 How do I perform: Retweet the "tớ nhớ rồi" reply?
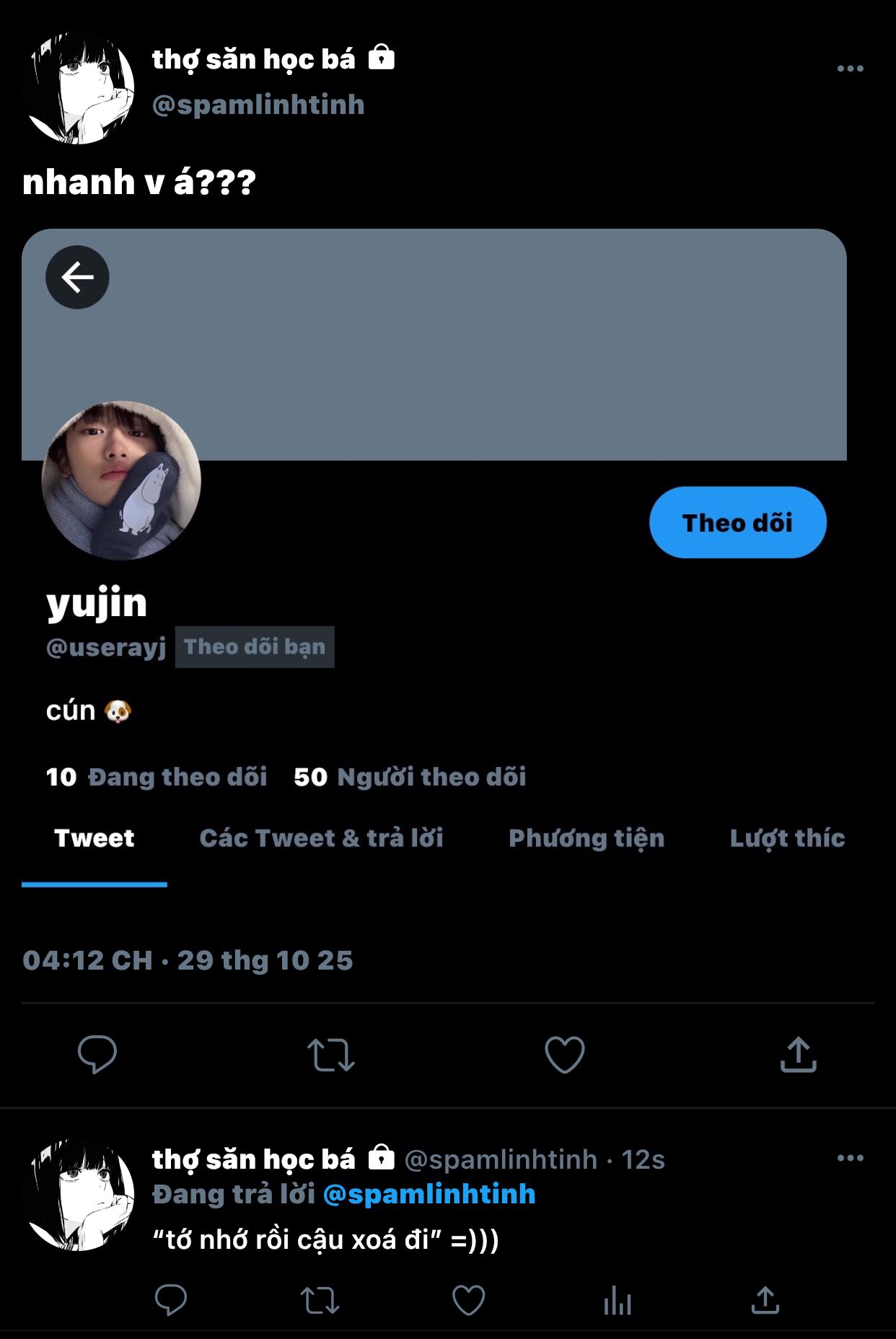point(320,1300)
